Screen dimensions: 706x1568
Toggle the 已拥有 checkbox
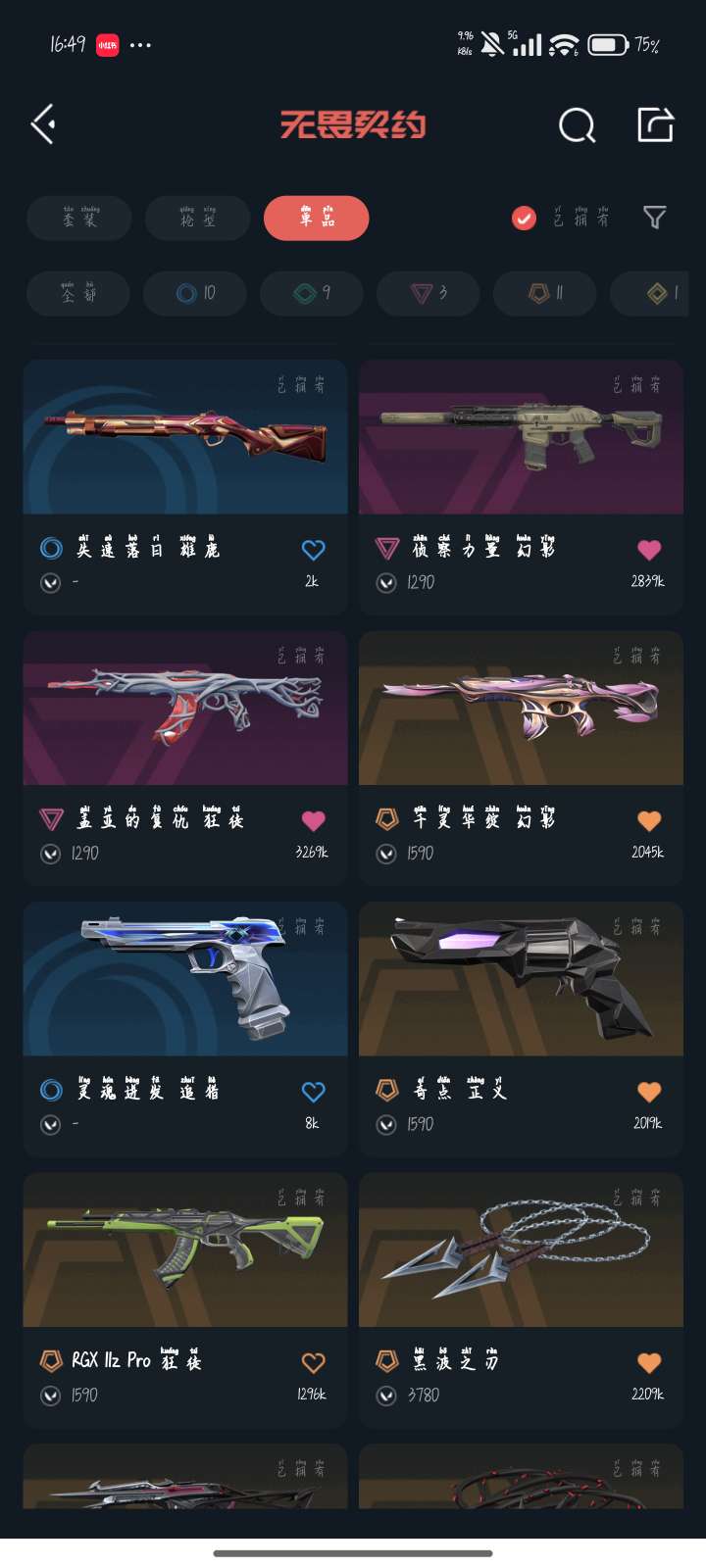(525, 218)
